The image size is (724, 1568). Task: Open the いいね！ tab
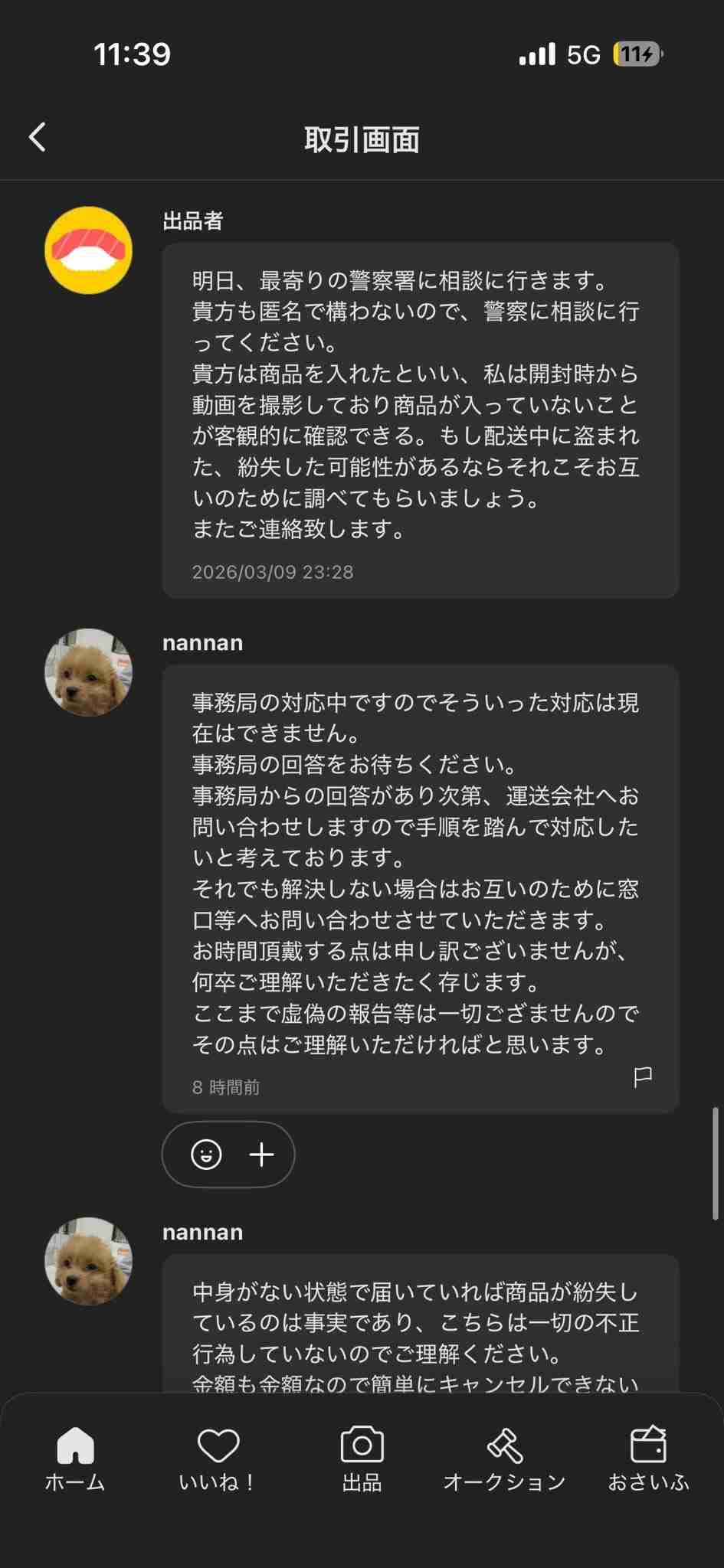(218, 1459)
